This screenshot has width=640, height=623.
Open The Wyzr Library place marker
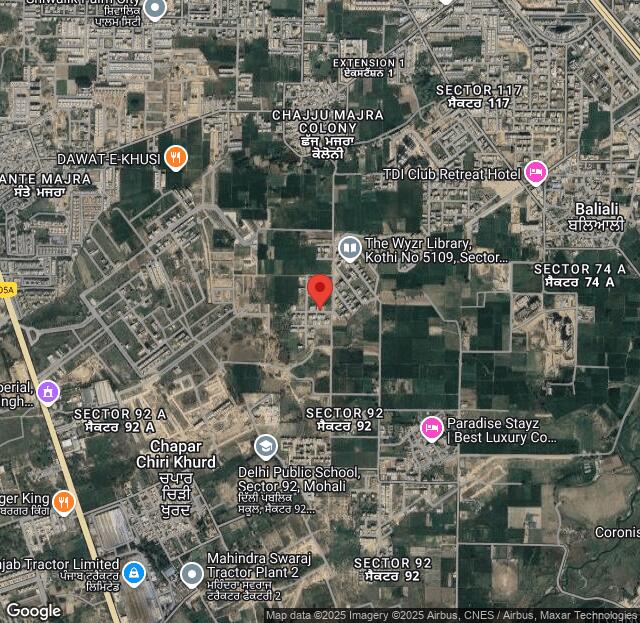[x=349, y=247]
